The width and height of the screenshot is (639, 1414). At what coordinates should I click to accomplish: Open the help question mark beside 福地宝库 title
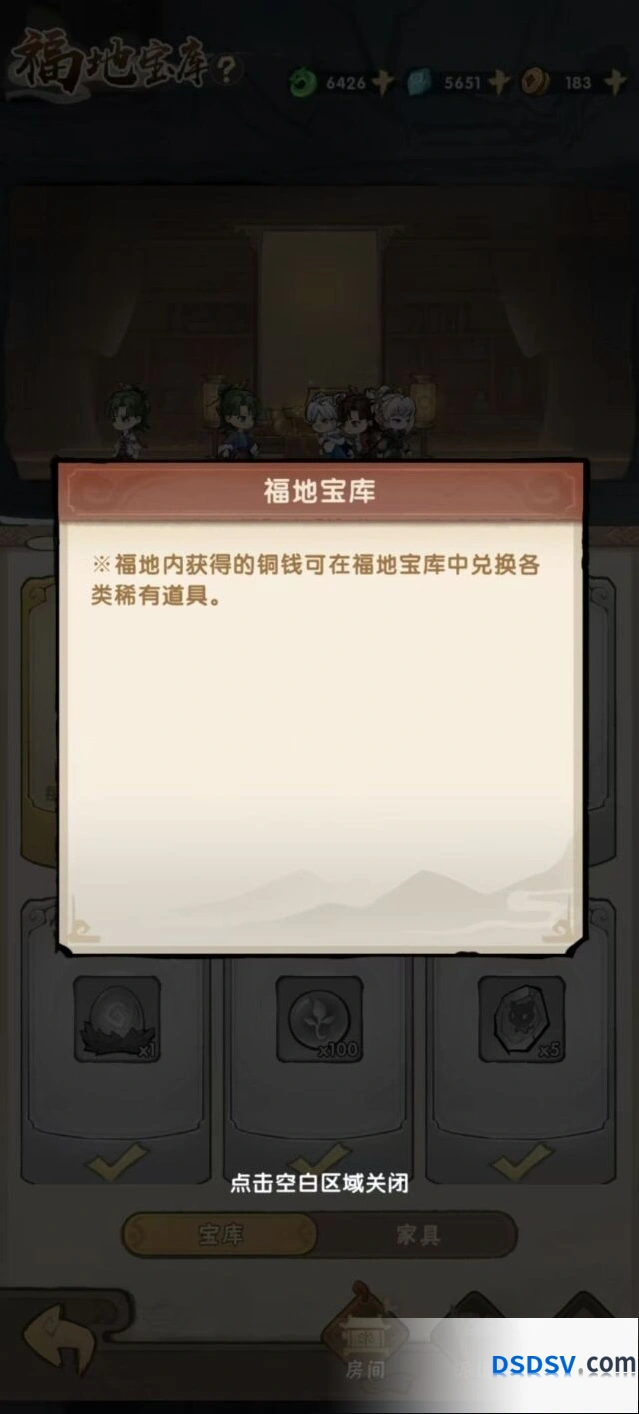[230, 69]
